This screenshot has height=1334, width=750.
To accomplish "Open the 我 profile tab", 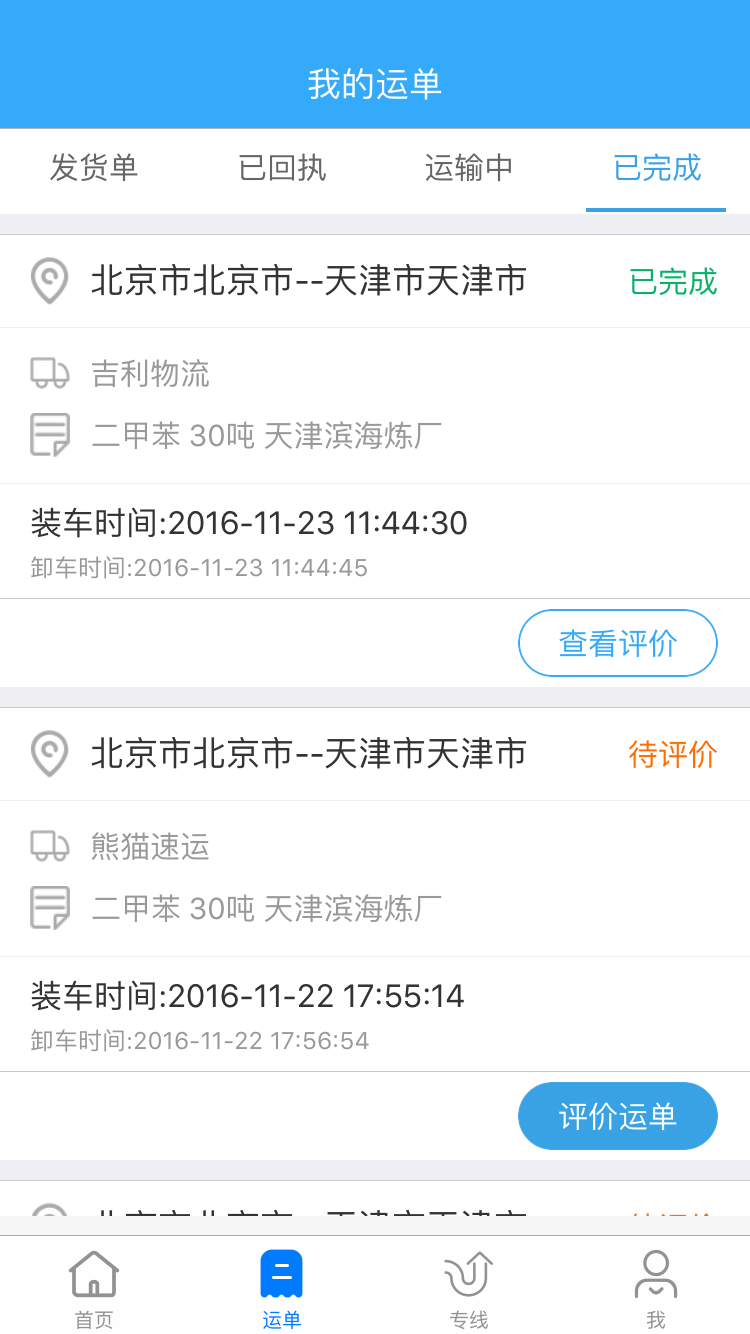I will (656, 1289).
